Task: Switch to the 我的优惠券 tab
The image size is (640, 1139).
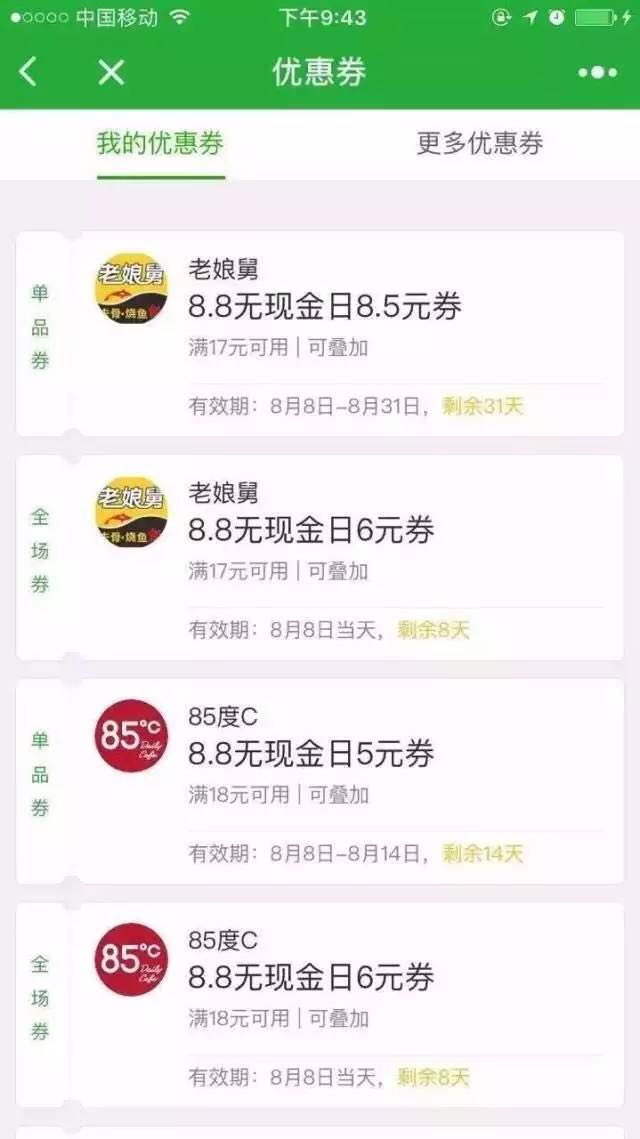Action: click(160, 143)
